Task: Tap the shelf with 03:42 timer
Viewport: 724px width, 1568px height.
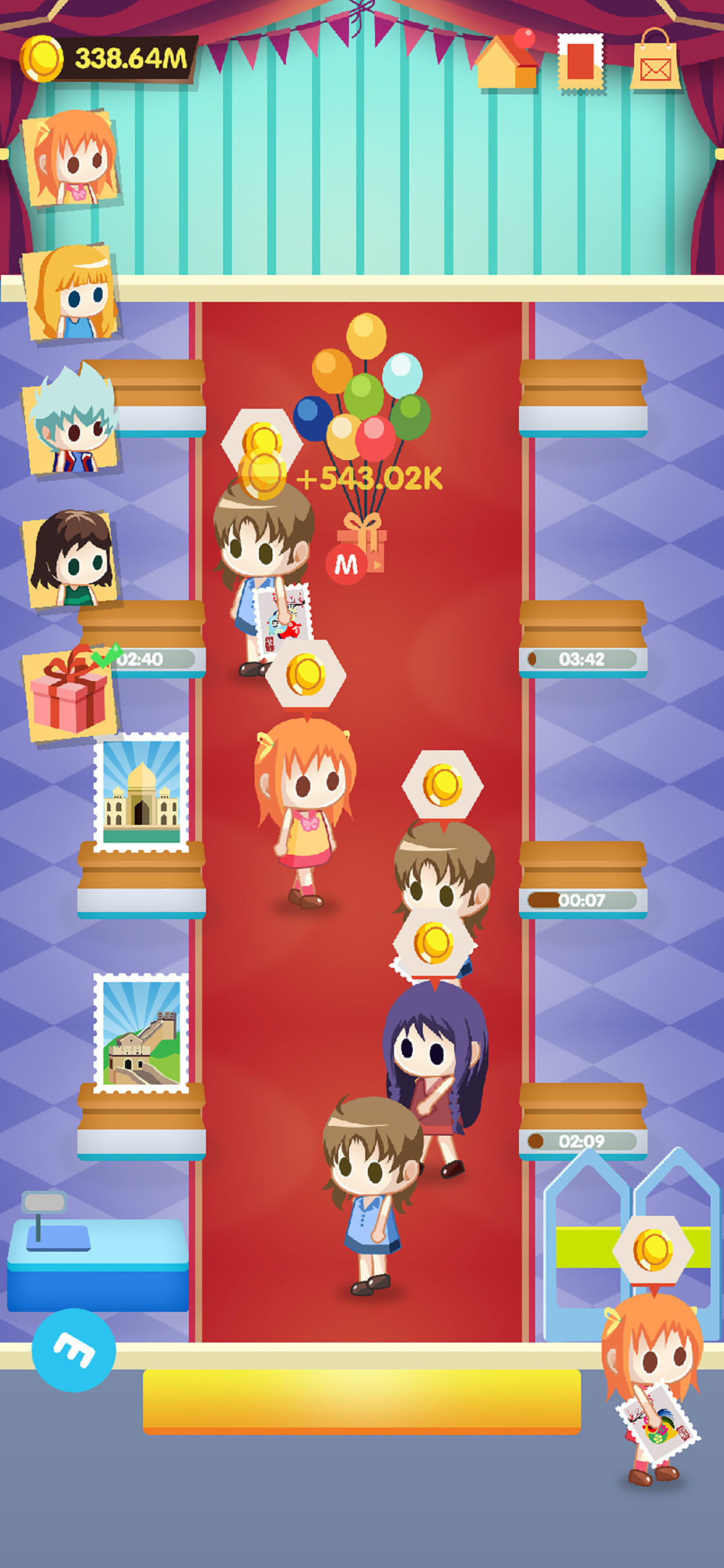Action: [x=582, y=640]
